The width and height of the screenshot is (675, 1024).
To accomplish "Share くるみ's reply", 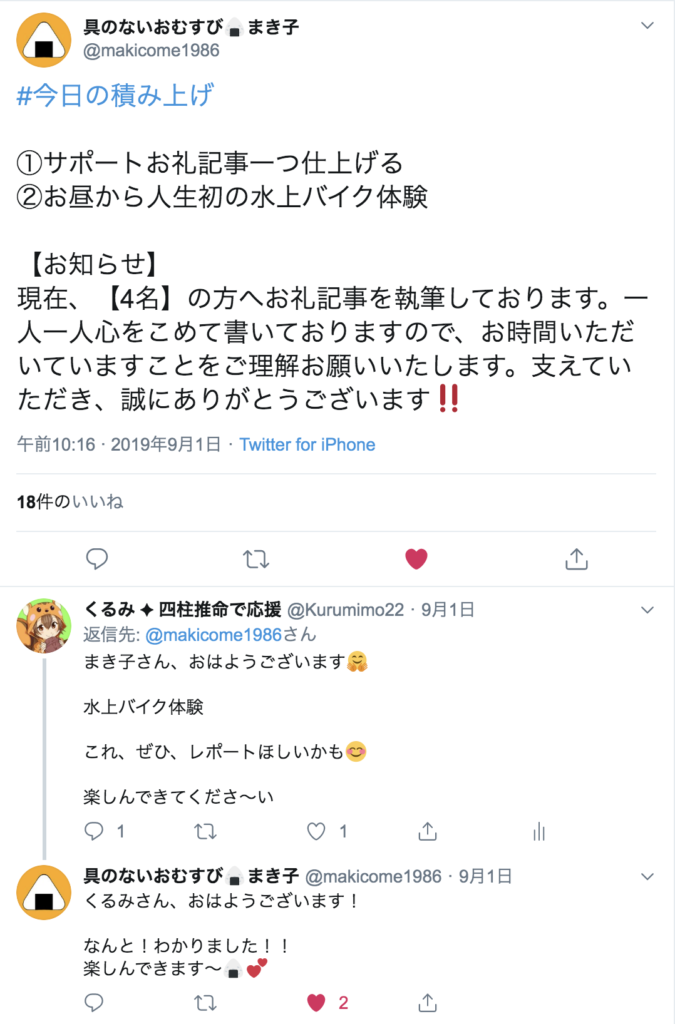I will [x=427, y=831].
